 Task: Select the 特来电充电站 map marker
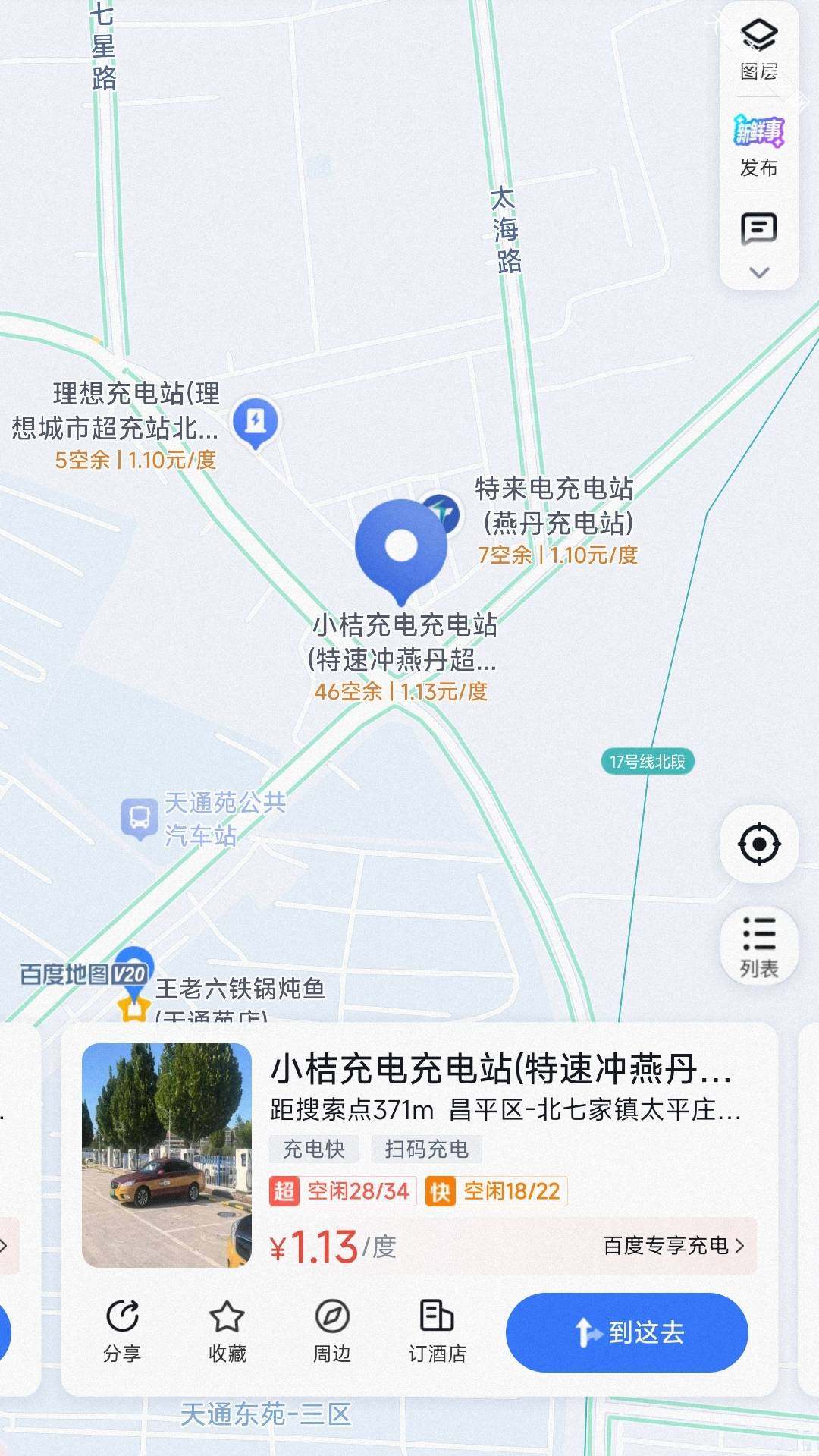pos(442,513)
